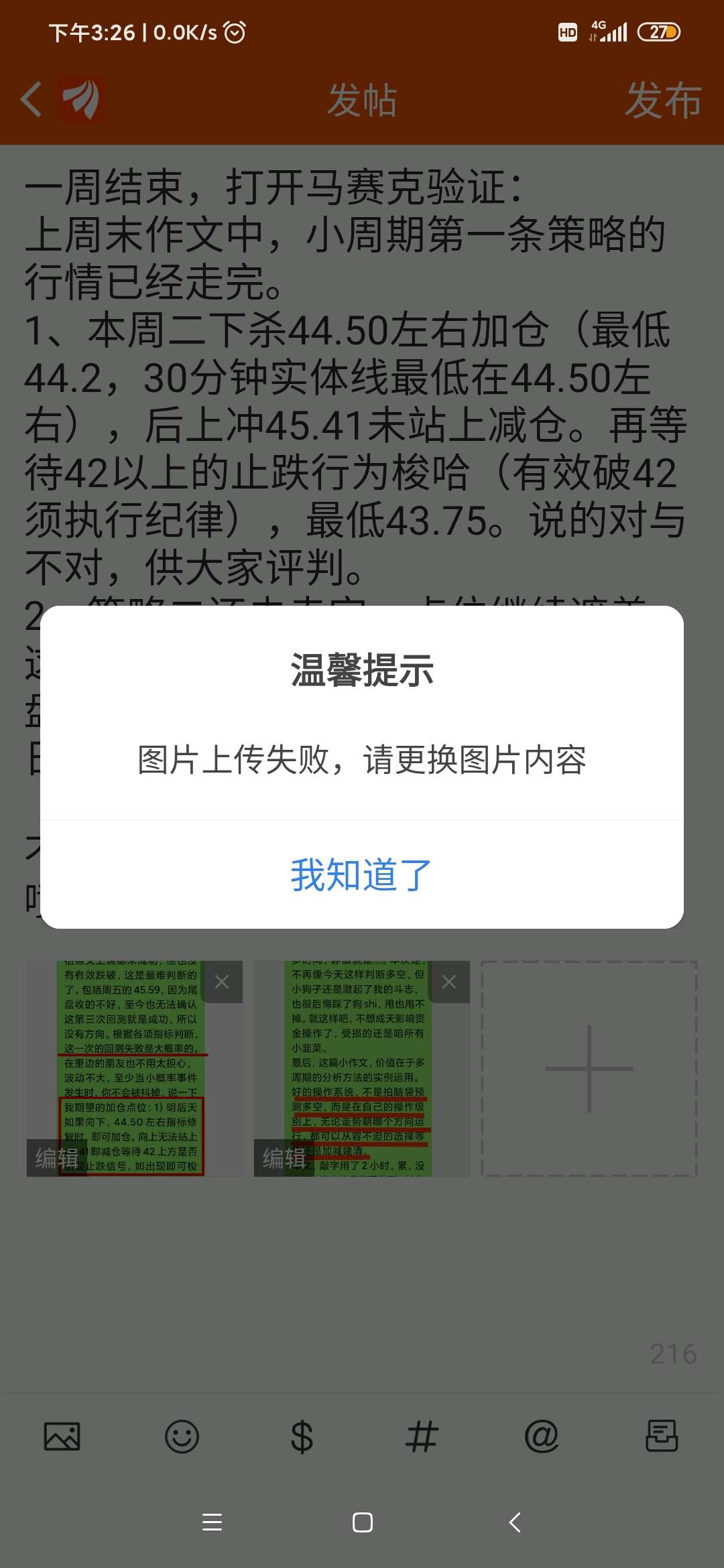
Task: Tap 编辑 on the first image
Action: coord(56,1158)
